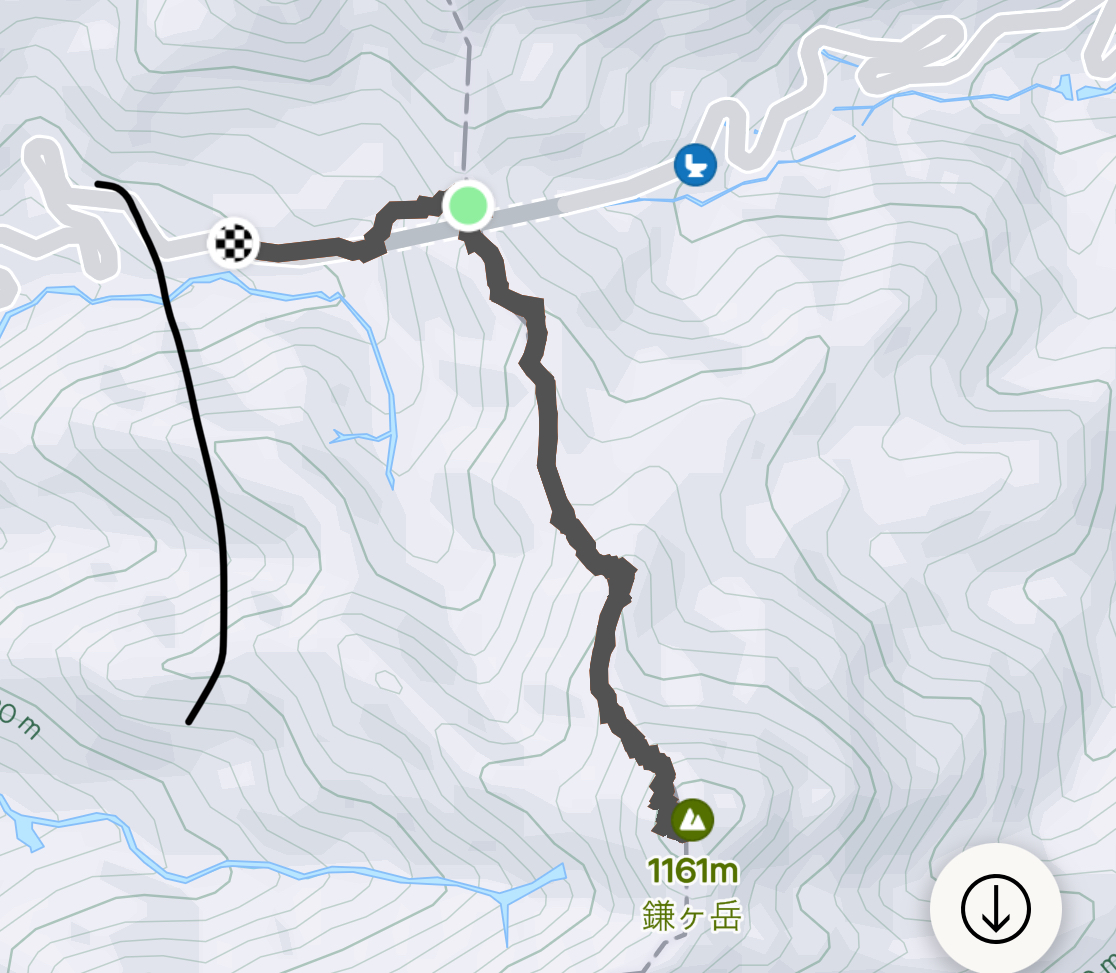Select the 鎌ヶ岳 1161m summit marker
The height and width of the screenshot is (973, 1116).
692,818
